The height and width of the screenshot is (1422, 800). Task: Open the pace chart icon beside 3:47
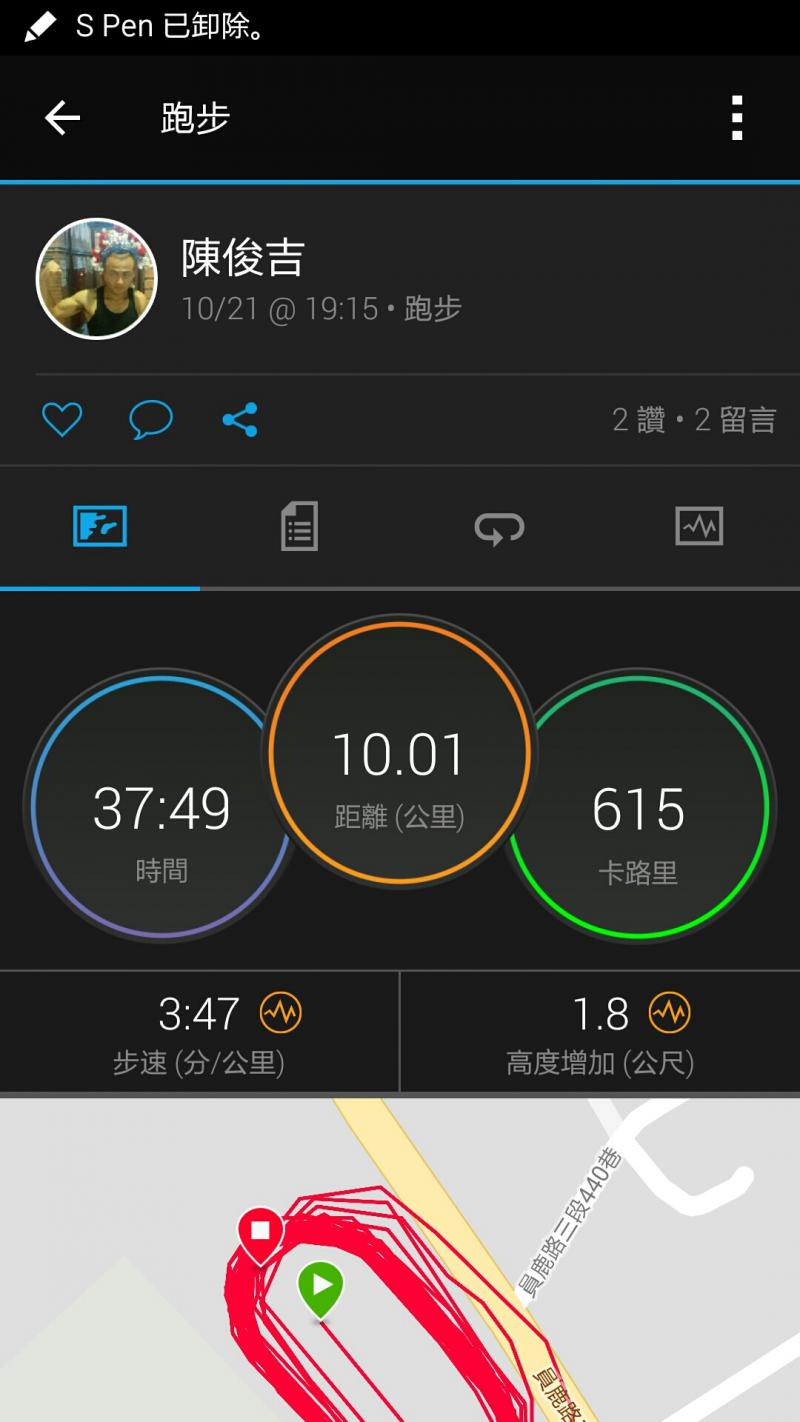point(280,1014)
